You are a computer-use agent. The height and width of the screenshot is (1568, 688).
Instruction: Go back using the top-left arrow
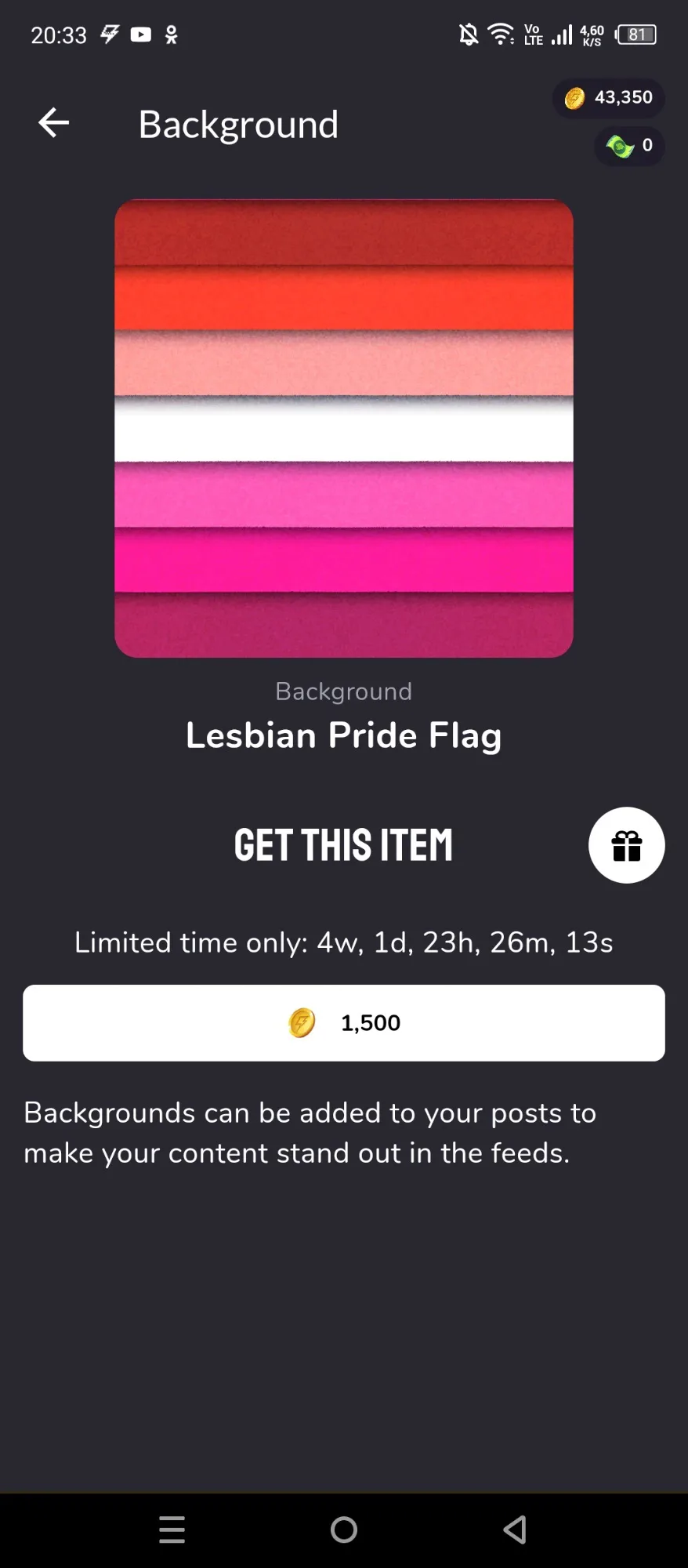pyautogui.click(x=53, y=122)
